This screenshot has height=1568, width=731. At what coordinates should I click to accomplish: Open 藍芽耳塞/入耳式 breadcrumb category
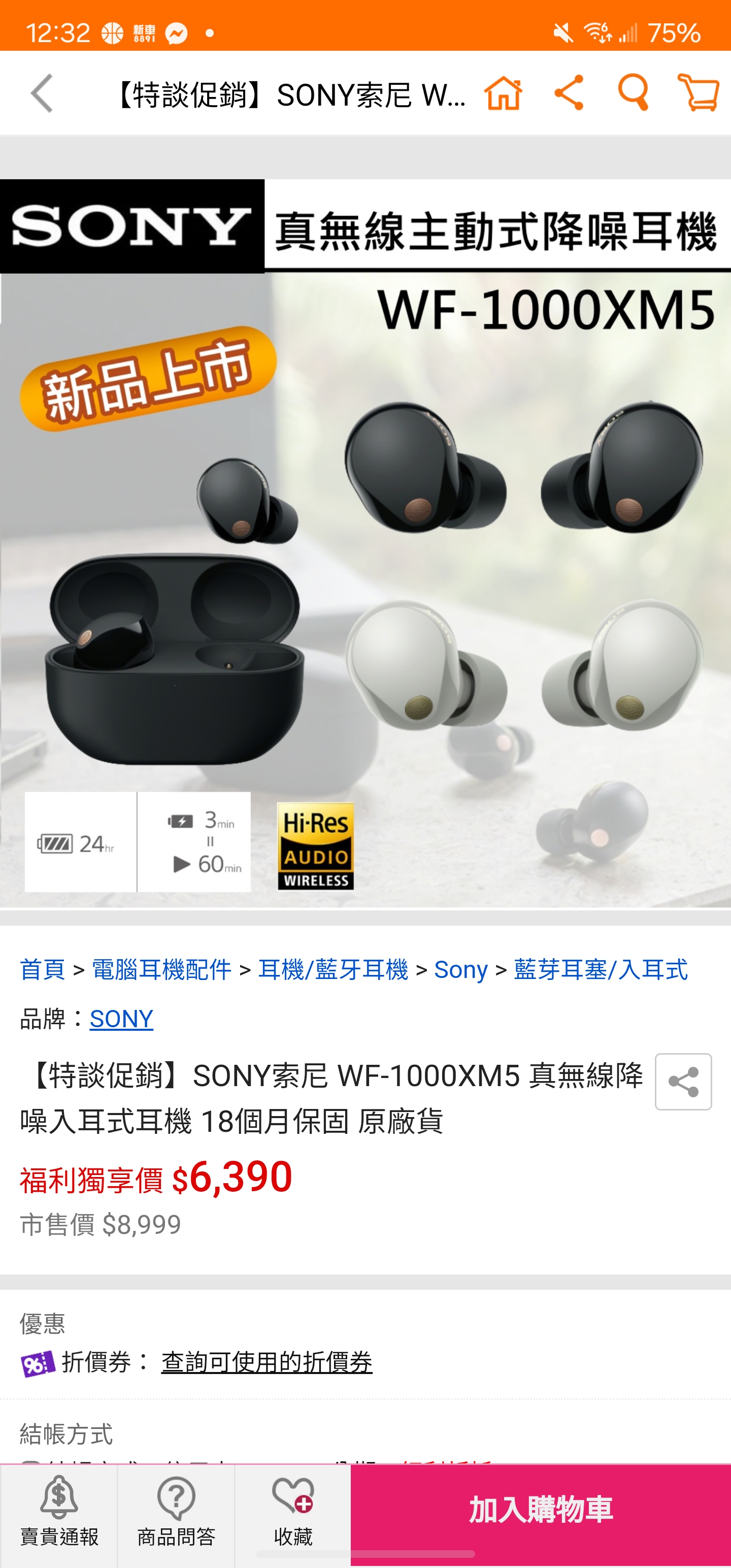pyautogui.click(x=601, y=970)
